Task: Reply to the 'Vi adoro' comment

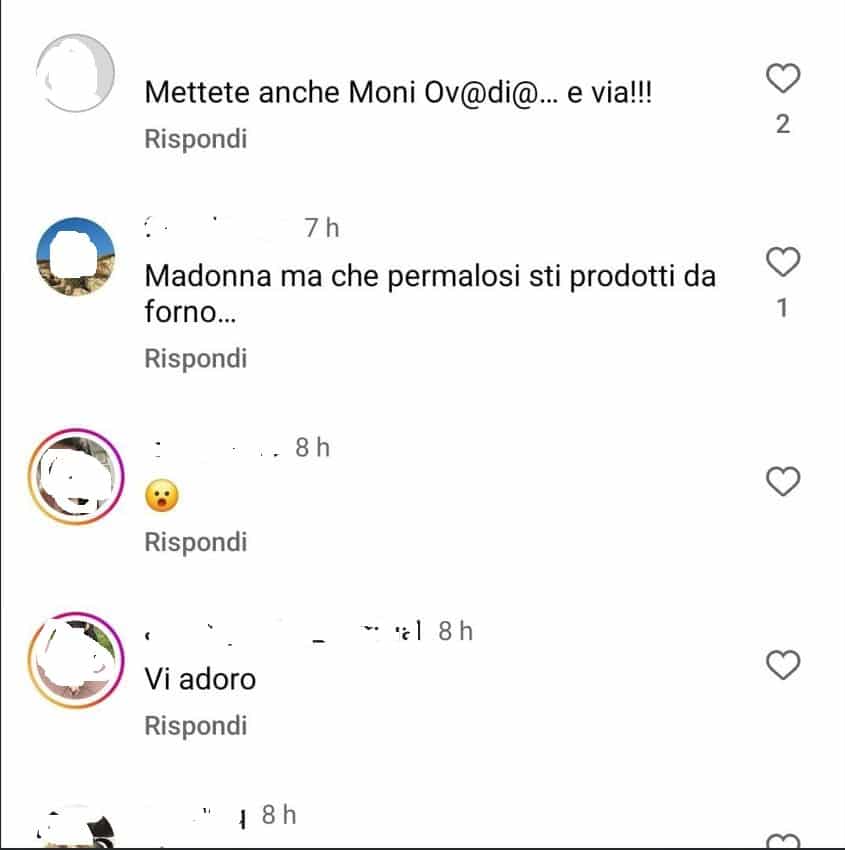Action: [195, 725]
